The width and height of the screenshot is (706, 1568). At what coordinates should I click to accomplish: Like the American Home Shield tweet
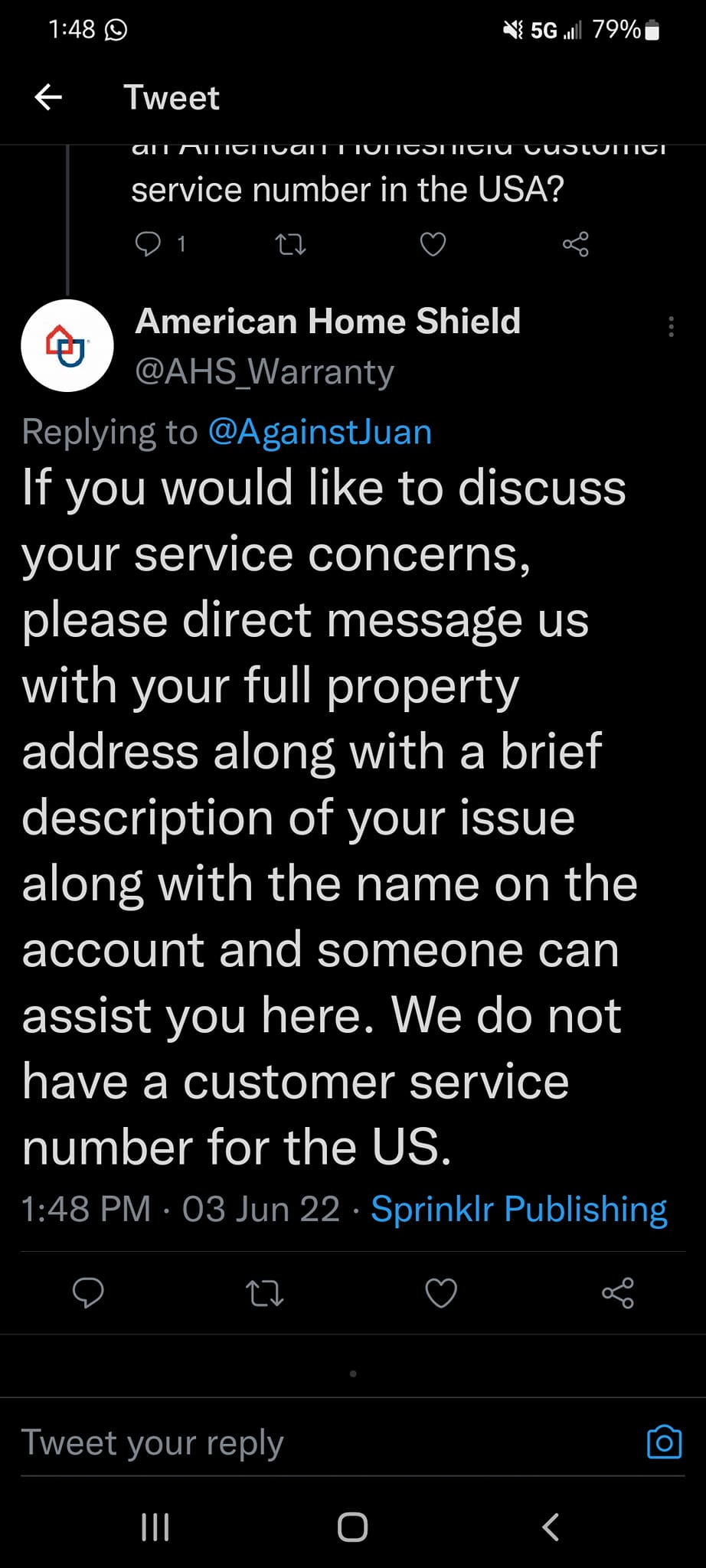[x=441, y=1293]
